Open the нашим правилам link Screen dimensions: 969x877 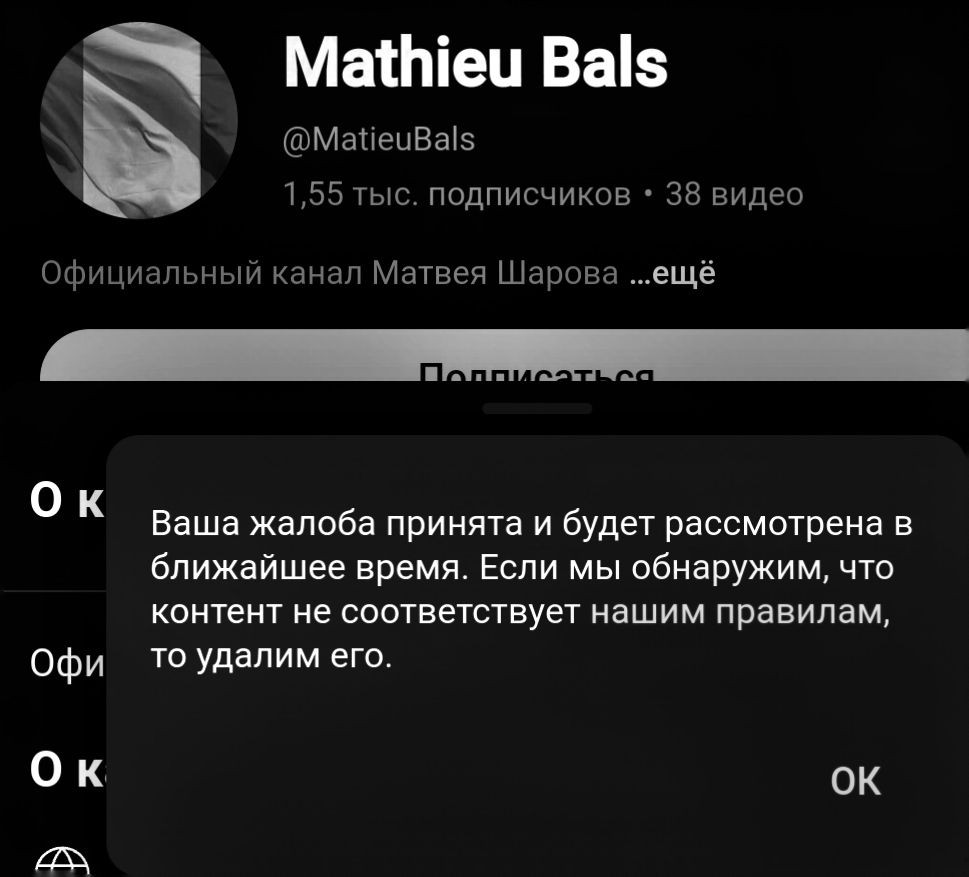740,612
